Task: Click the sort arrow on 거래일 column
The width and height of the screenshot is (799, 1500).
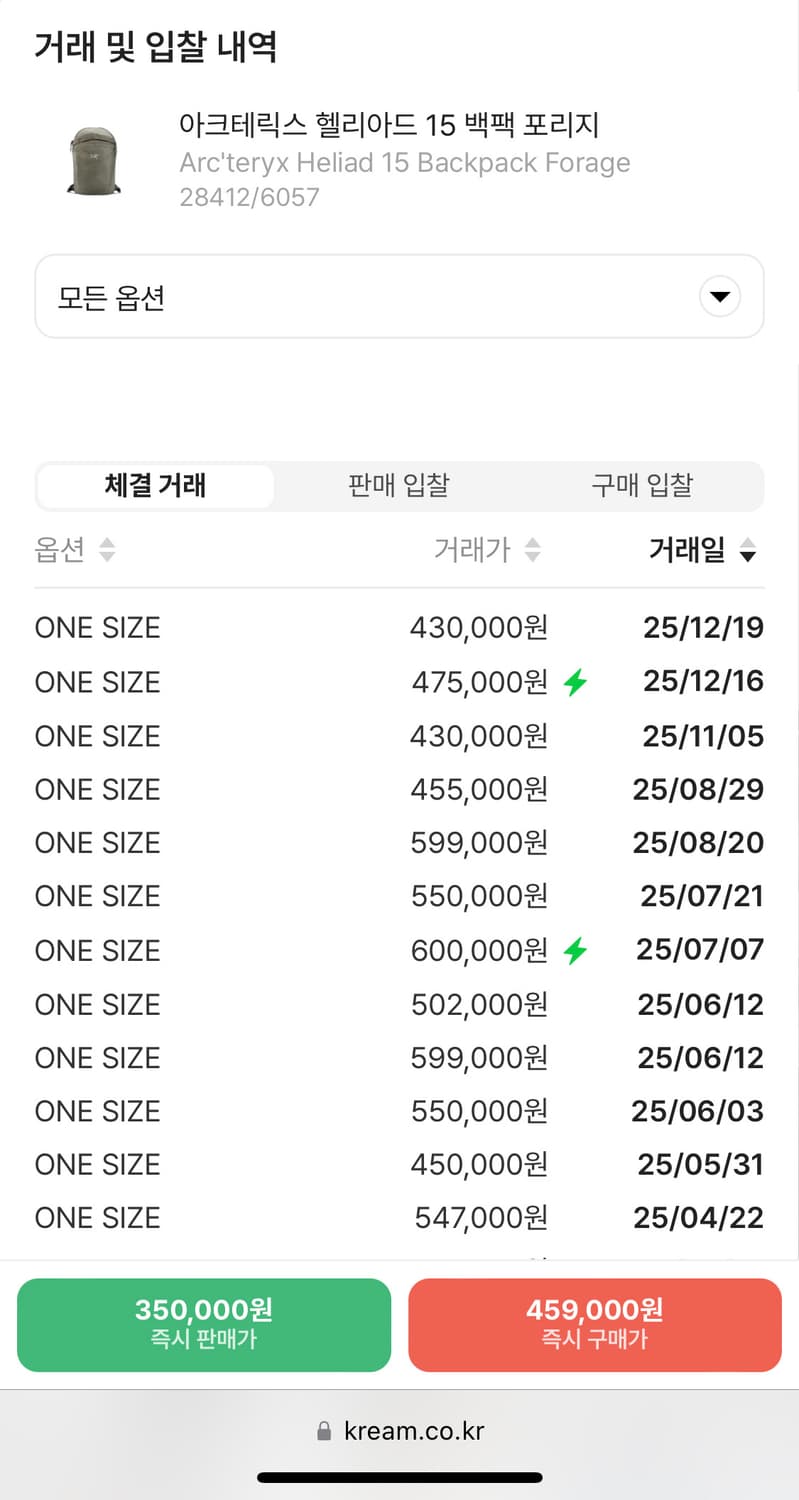Action: point(748,550)
